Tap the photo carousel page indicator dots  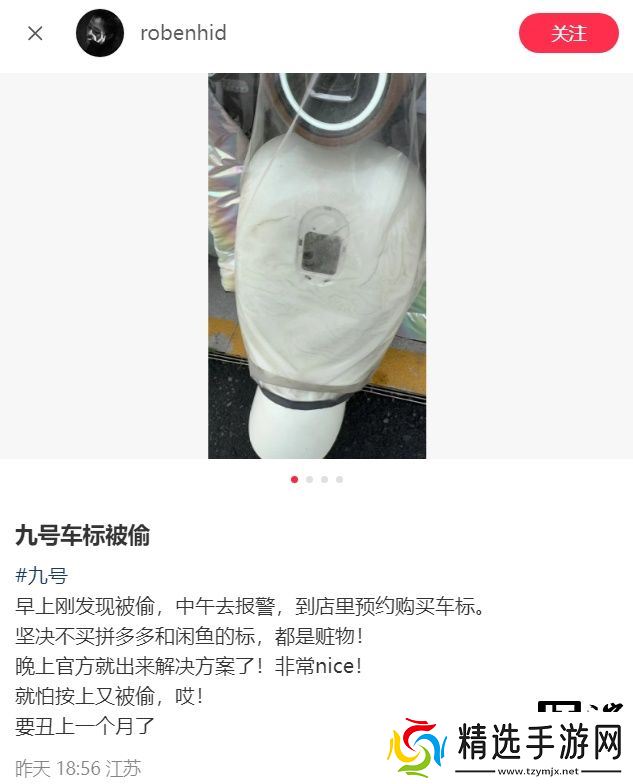pos(317,479)
